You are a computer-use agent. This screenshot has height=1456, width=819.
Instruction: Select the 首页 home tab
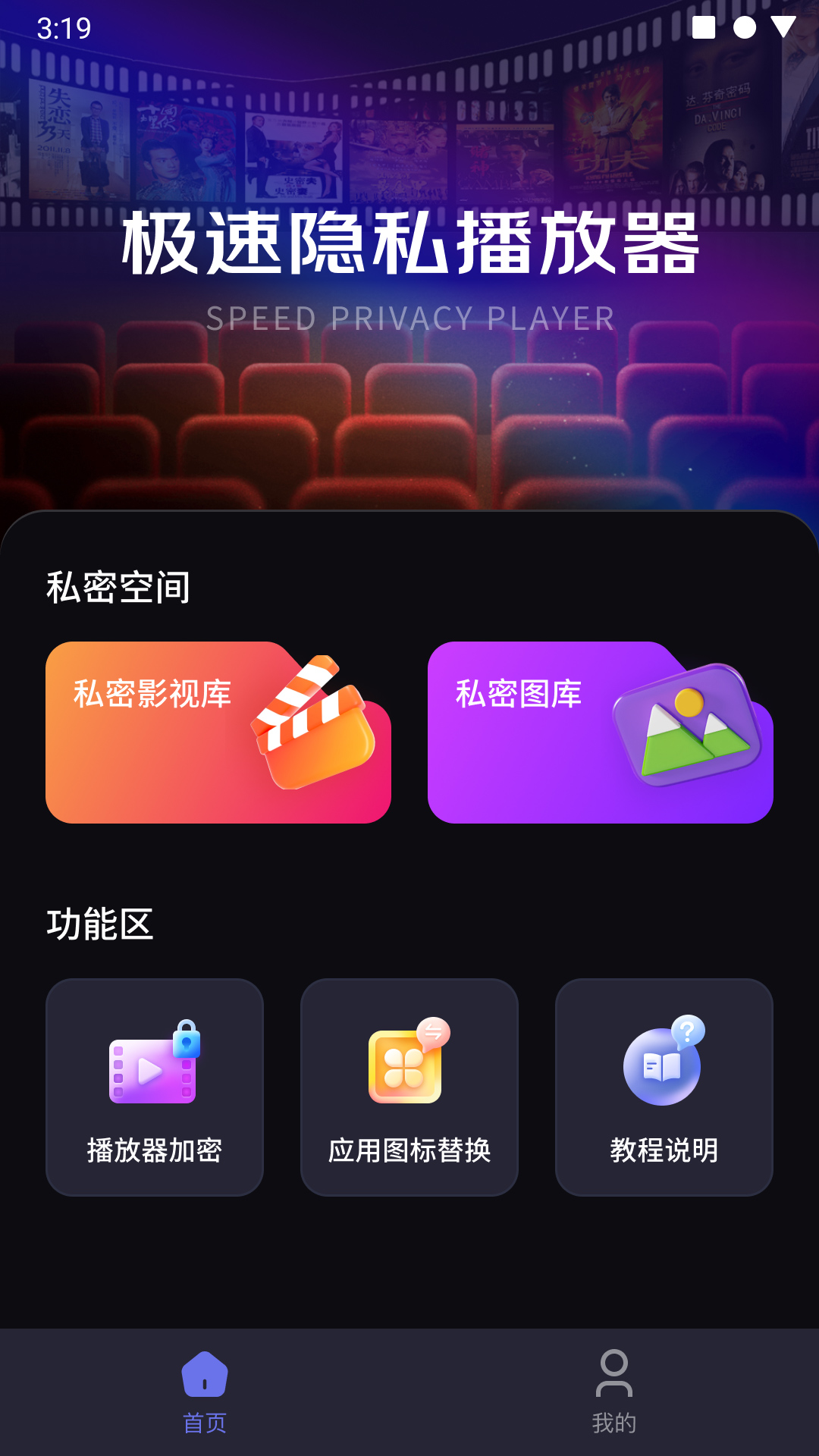[x=205, y=1392]
